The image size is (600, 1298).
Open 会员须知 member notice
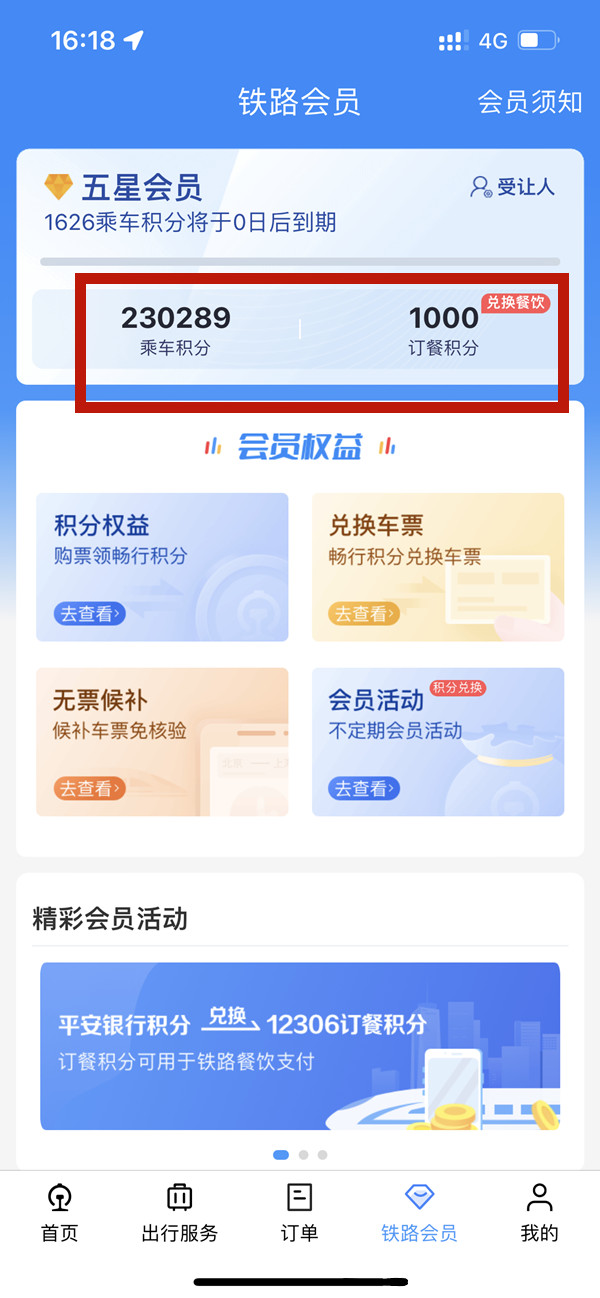529,102
